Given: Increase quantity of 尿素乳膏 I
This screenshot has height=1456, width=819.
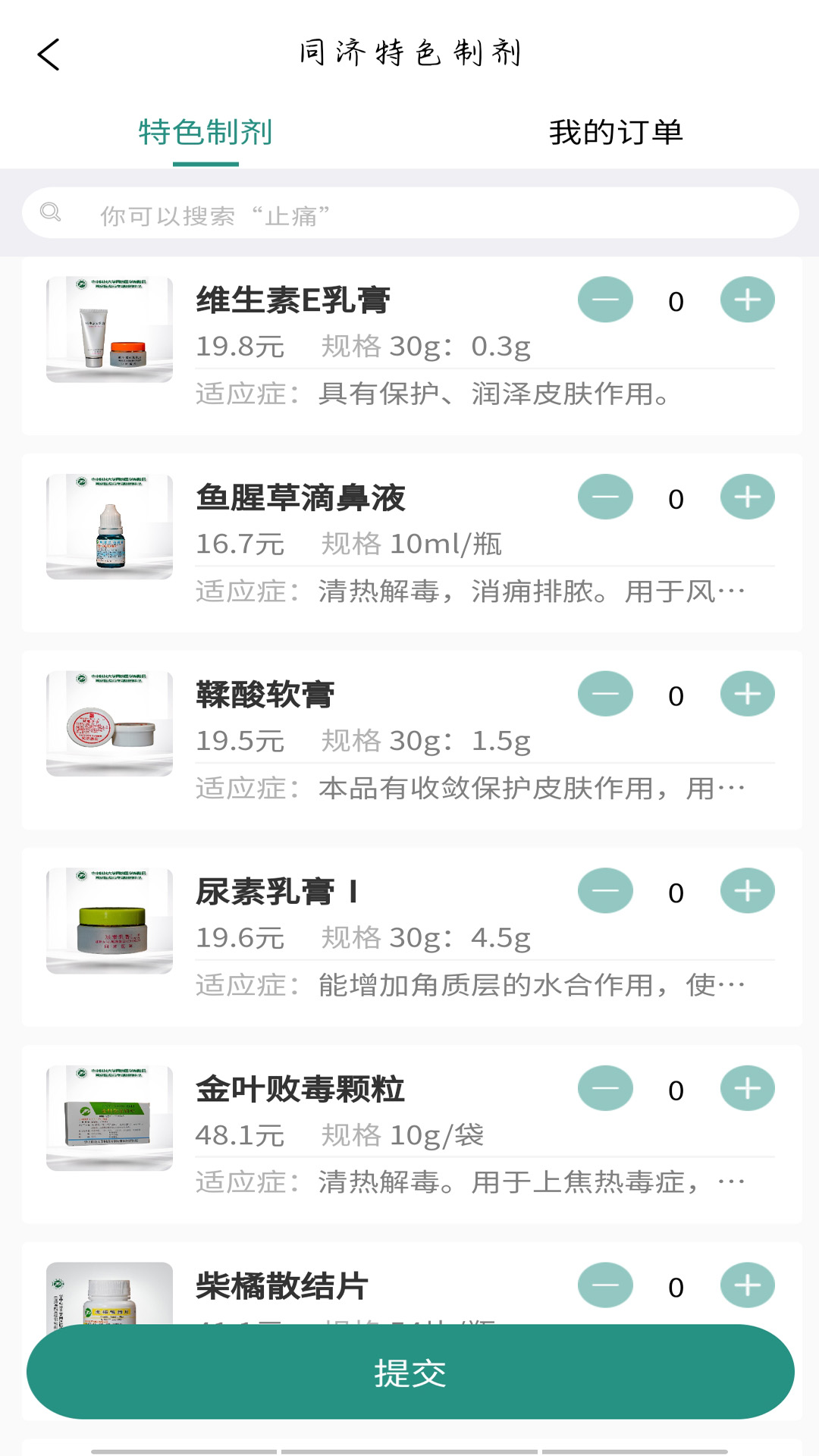Looking at the screenshot, I should click(x=746, y=891).
